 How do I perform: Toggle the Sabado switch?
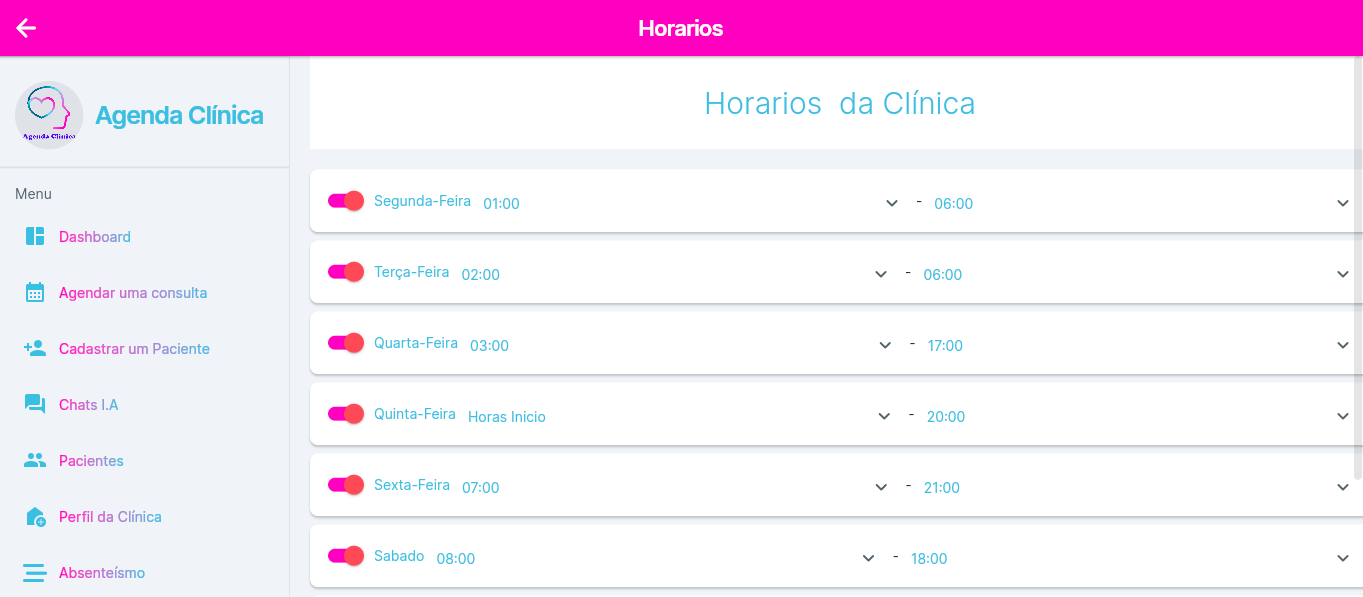[x=346, y=556]
